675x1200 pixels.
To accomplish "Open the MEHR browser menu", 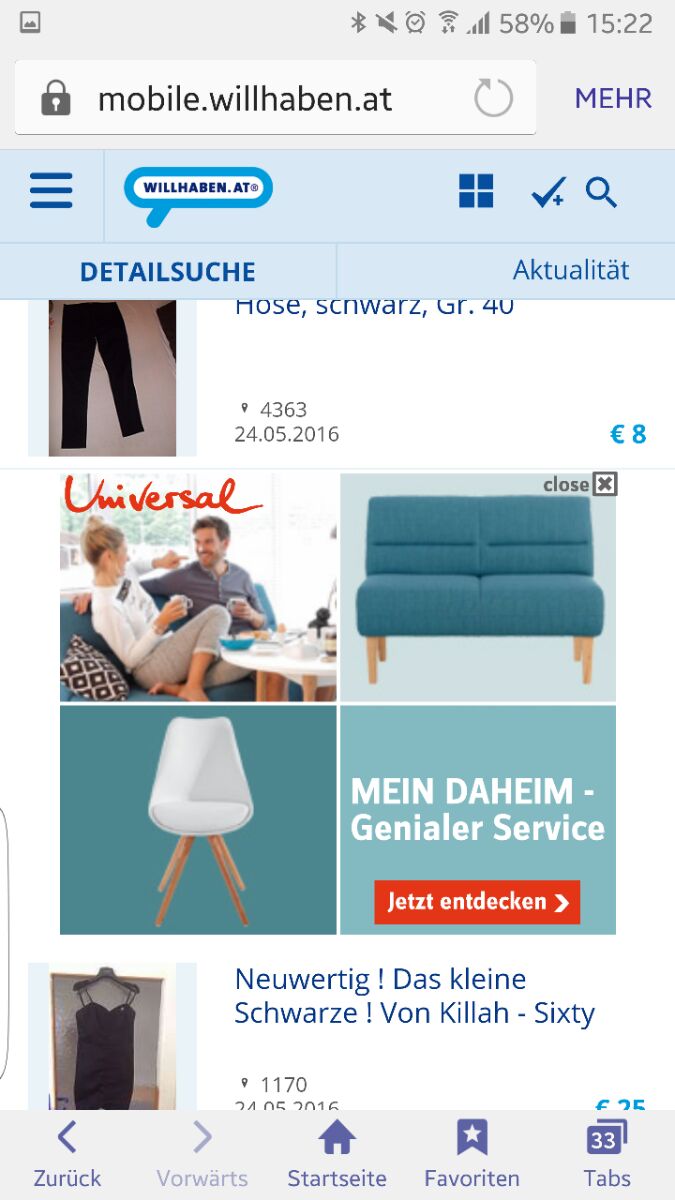I will (613, 99).
